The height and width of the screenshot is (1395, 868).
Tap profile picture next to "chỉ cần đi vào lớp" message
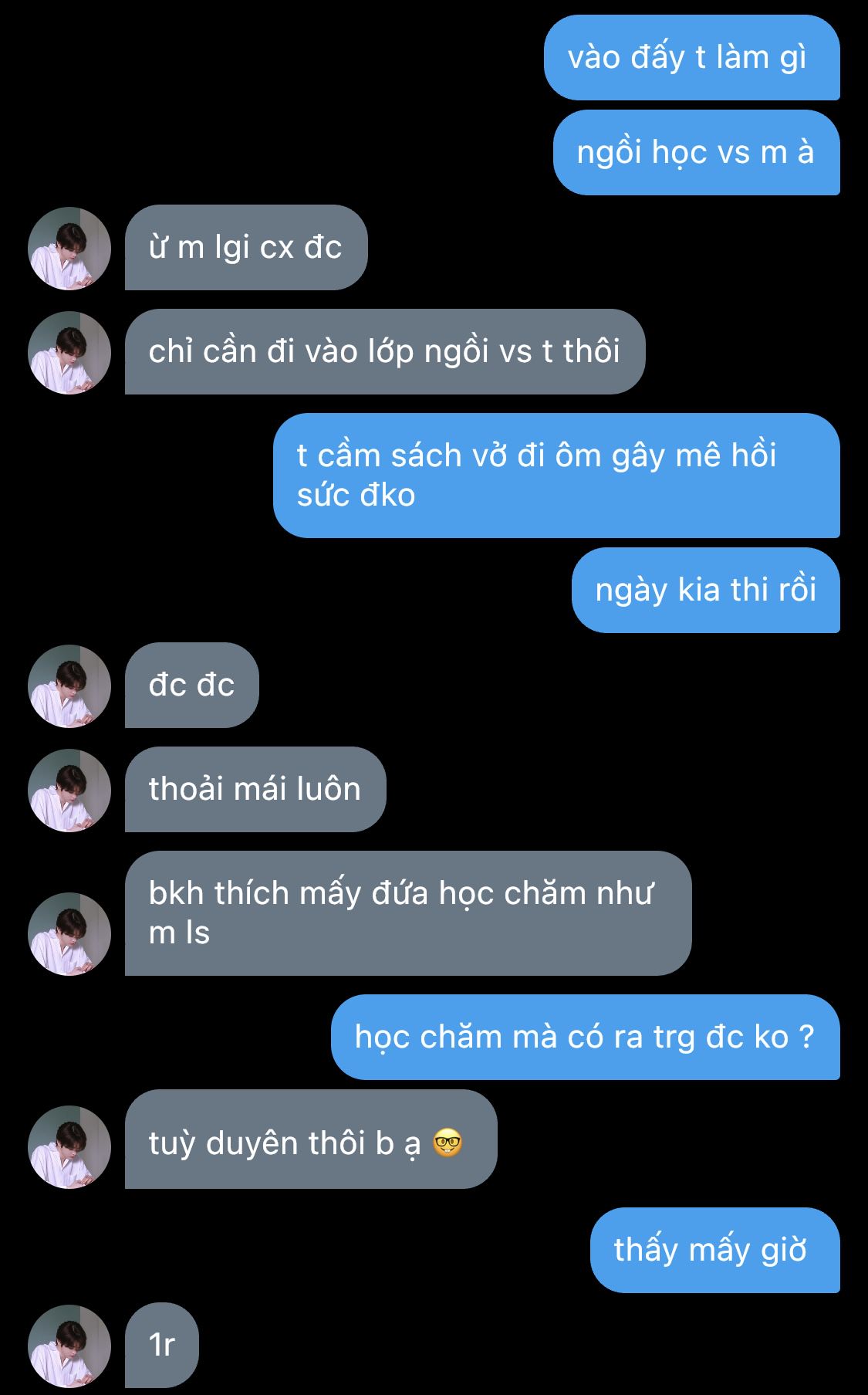click(69, 353)
